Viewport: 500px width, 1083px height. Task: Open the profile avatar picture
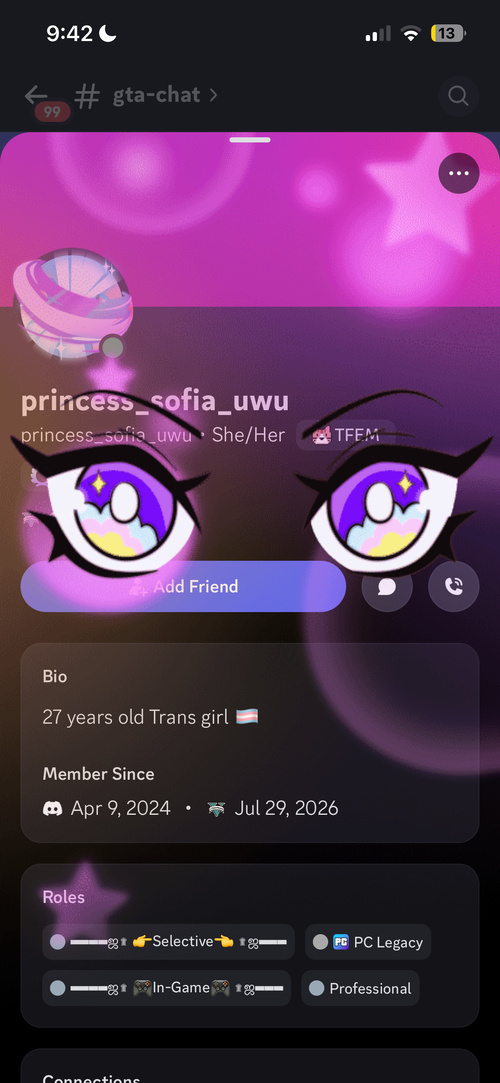[x=73, y=303]
